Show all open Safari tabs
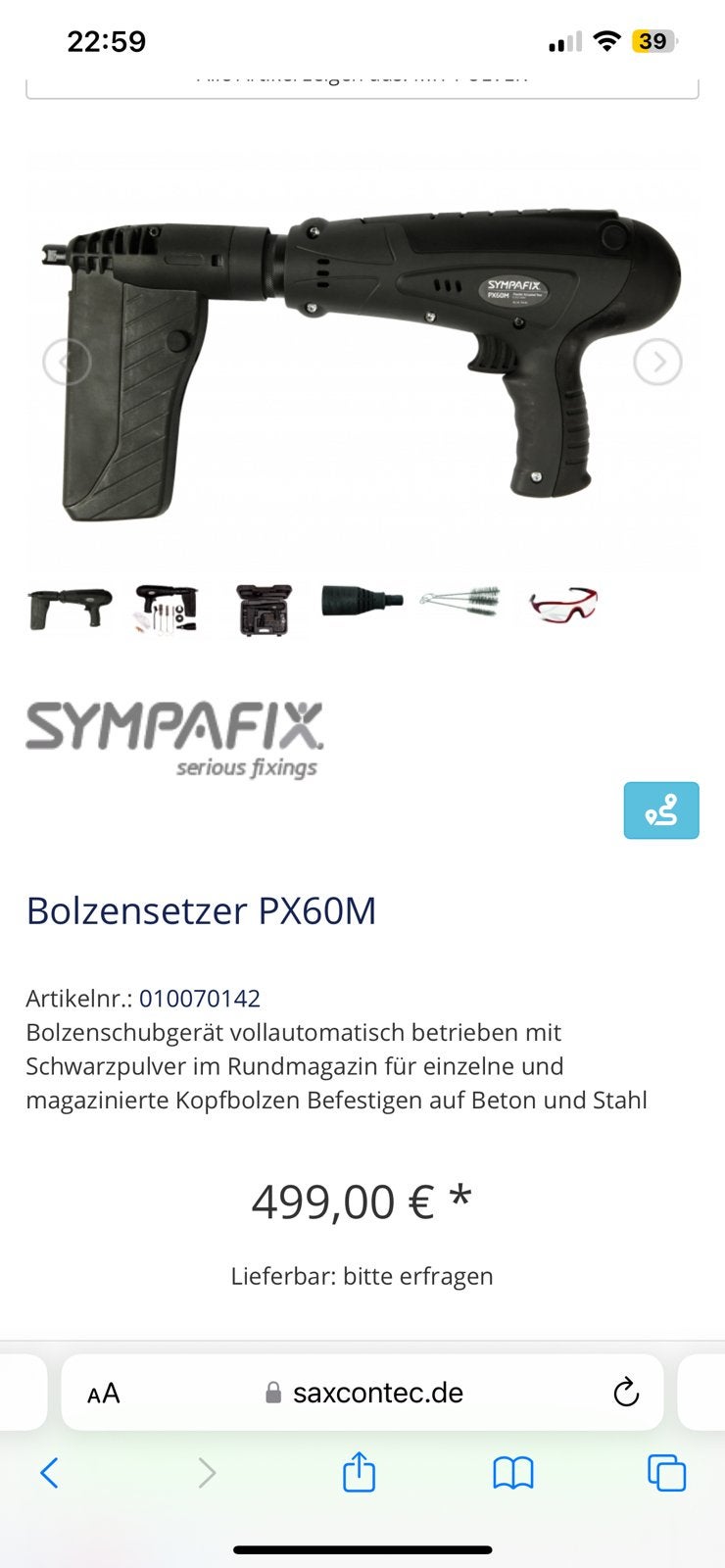Viewport: 725px width, 1568px height. (666, 1472)
